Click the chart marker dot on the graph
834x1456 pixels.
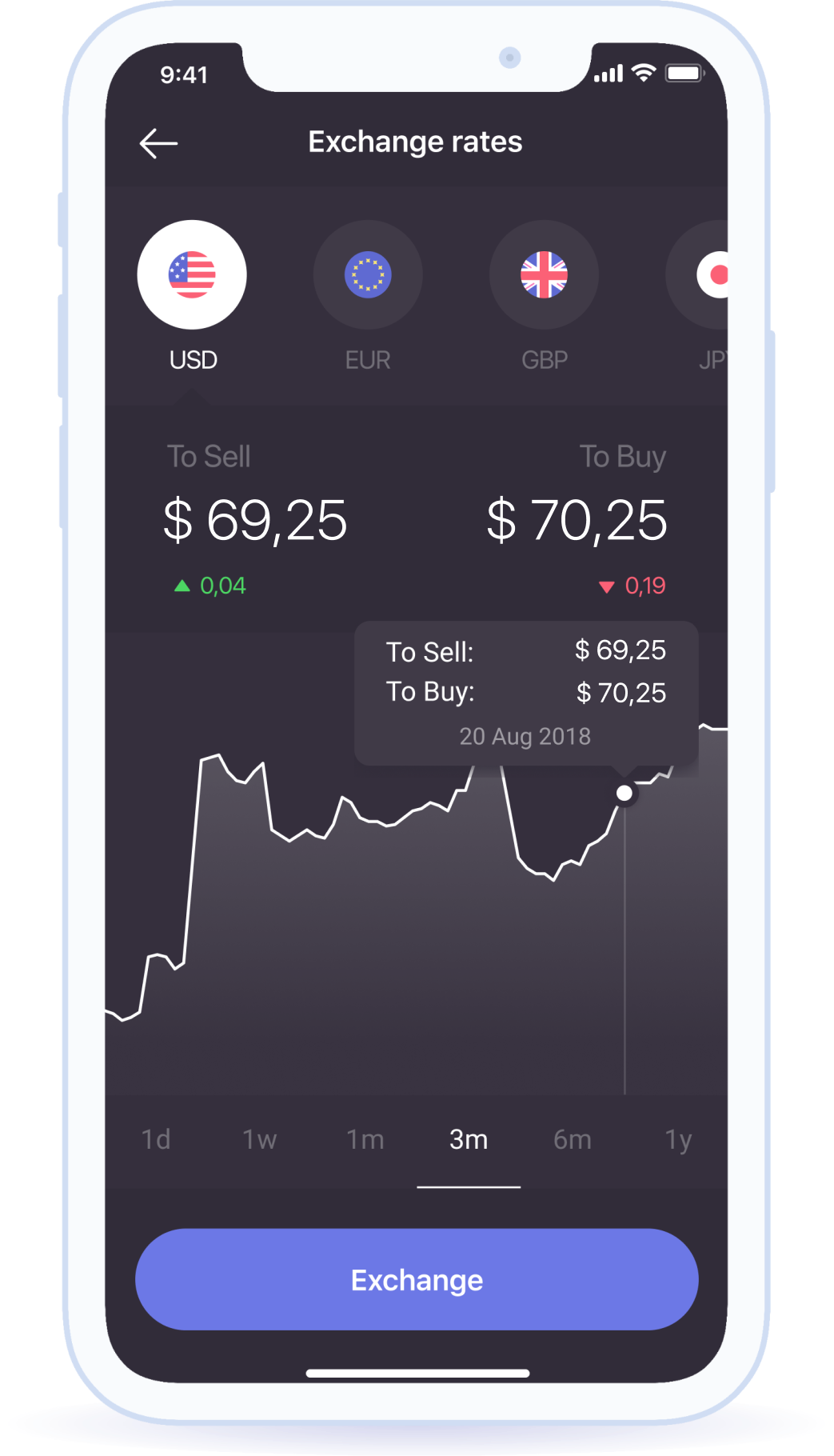pyautogui.click(x=623, y=793)
